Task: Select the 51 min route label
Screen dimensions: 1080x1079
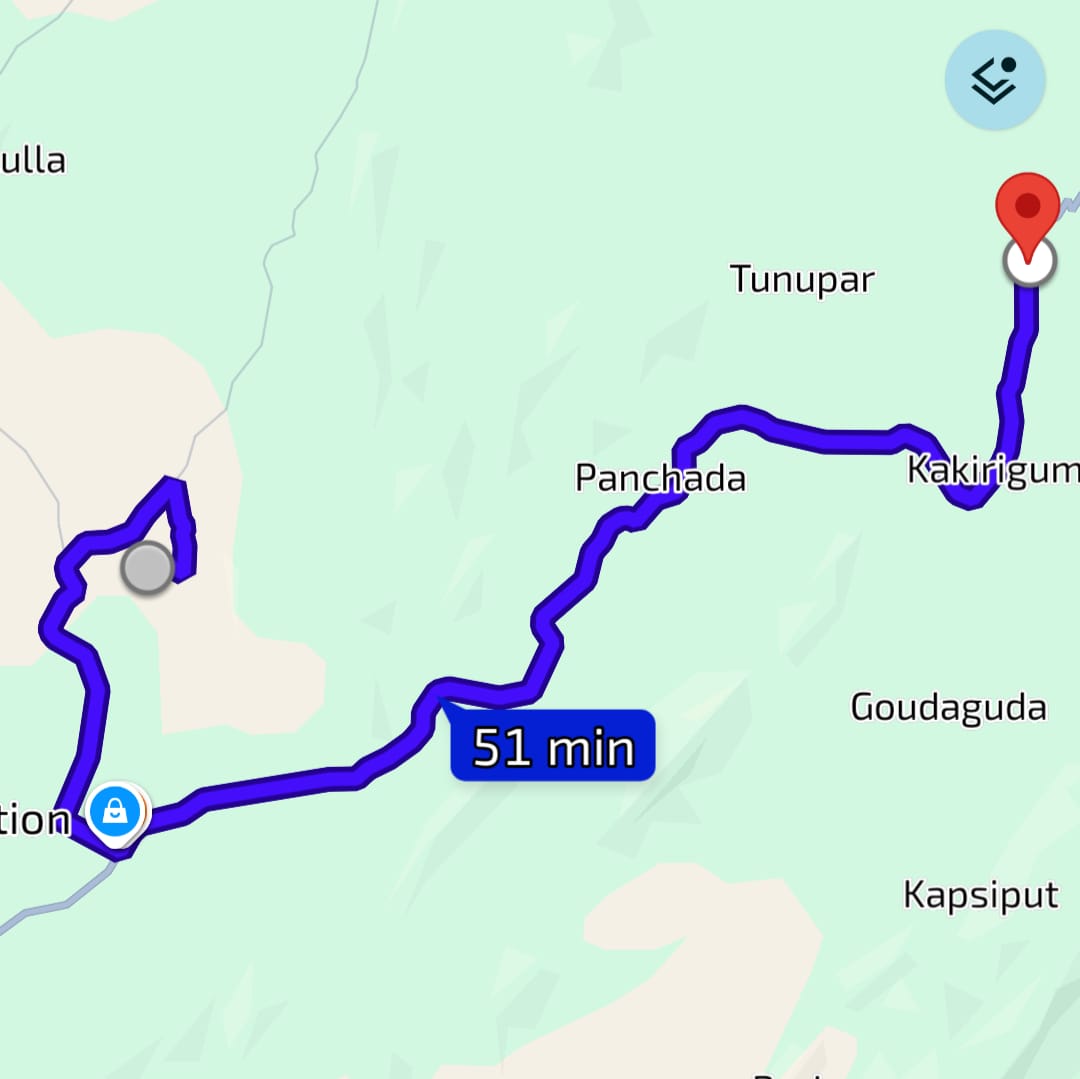Action: [553, 746]
